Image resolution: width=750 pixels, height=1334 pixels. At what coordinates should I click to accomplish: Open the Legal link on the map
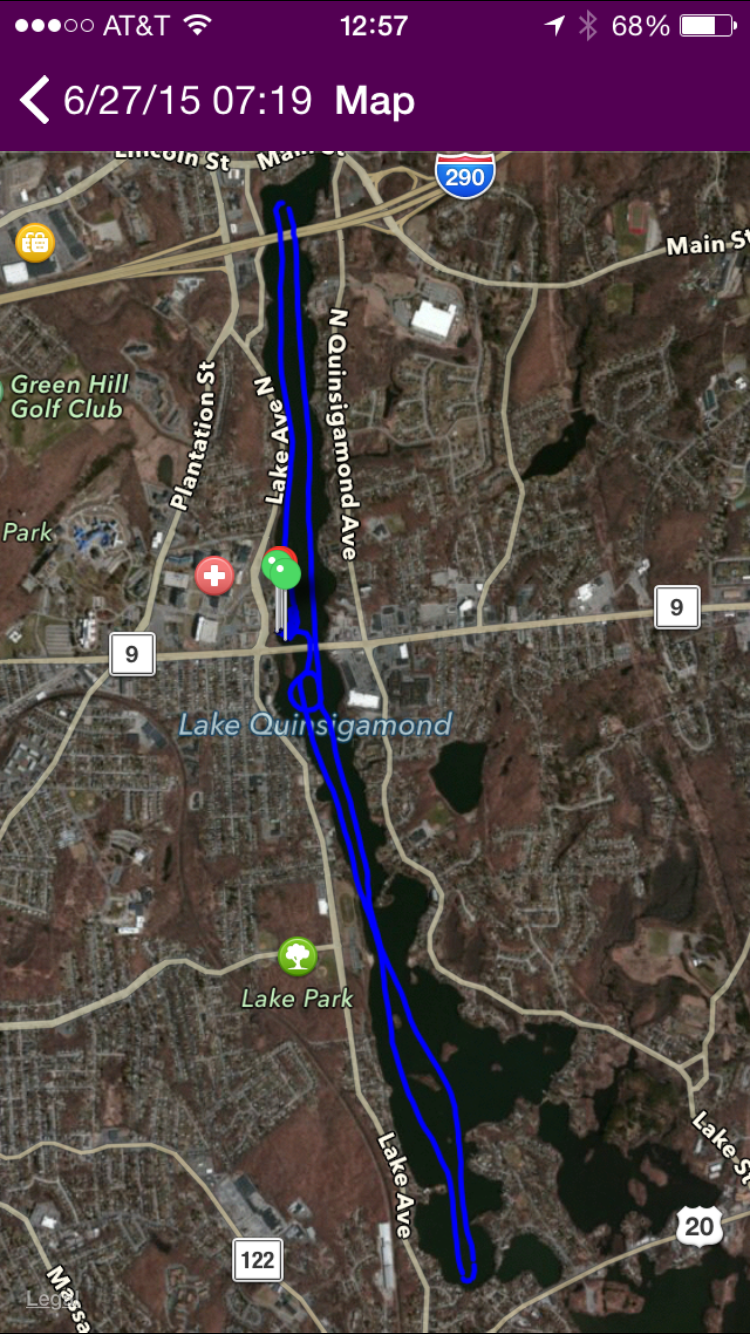tap(45, 1300)
